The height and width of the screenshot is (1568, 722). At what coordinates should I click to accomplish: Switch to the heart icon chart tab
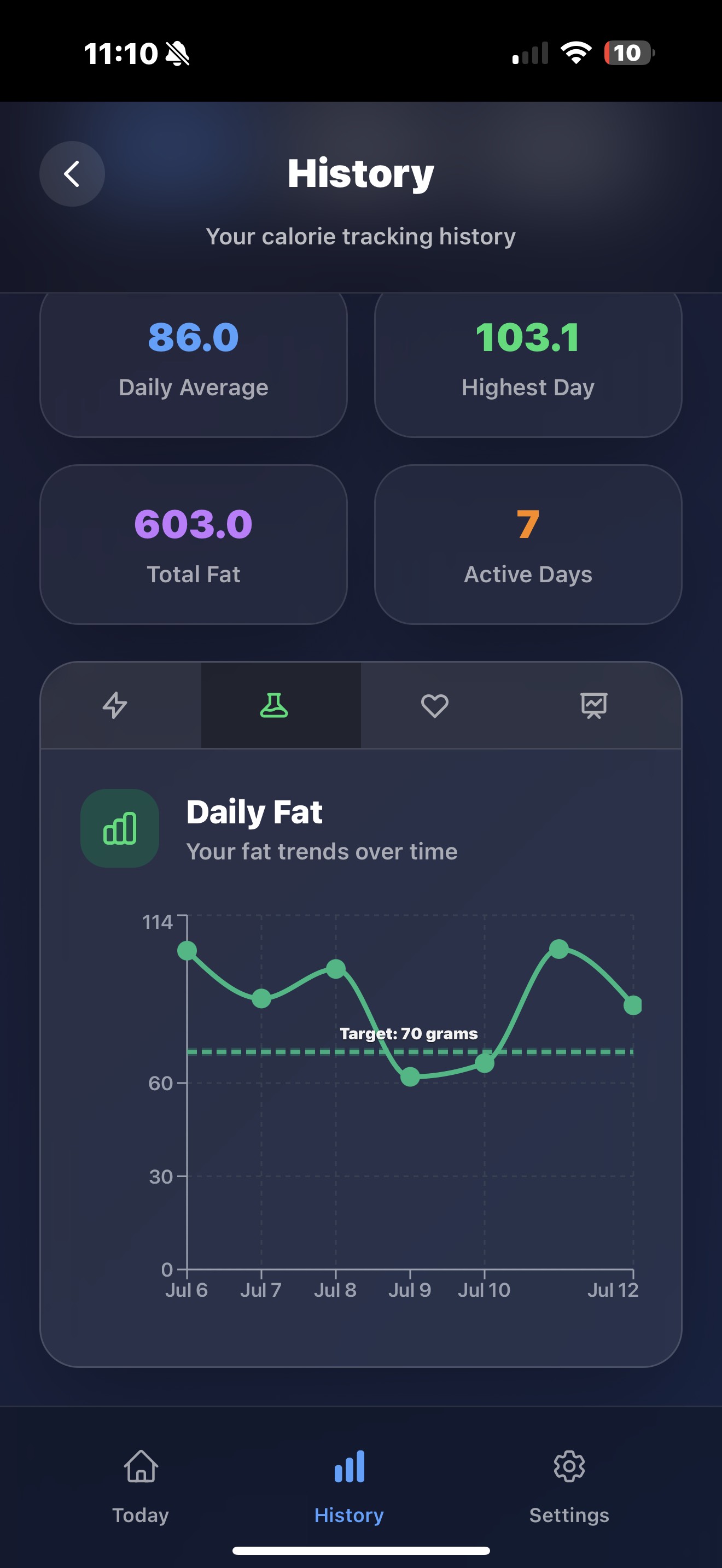point(435,705)
